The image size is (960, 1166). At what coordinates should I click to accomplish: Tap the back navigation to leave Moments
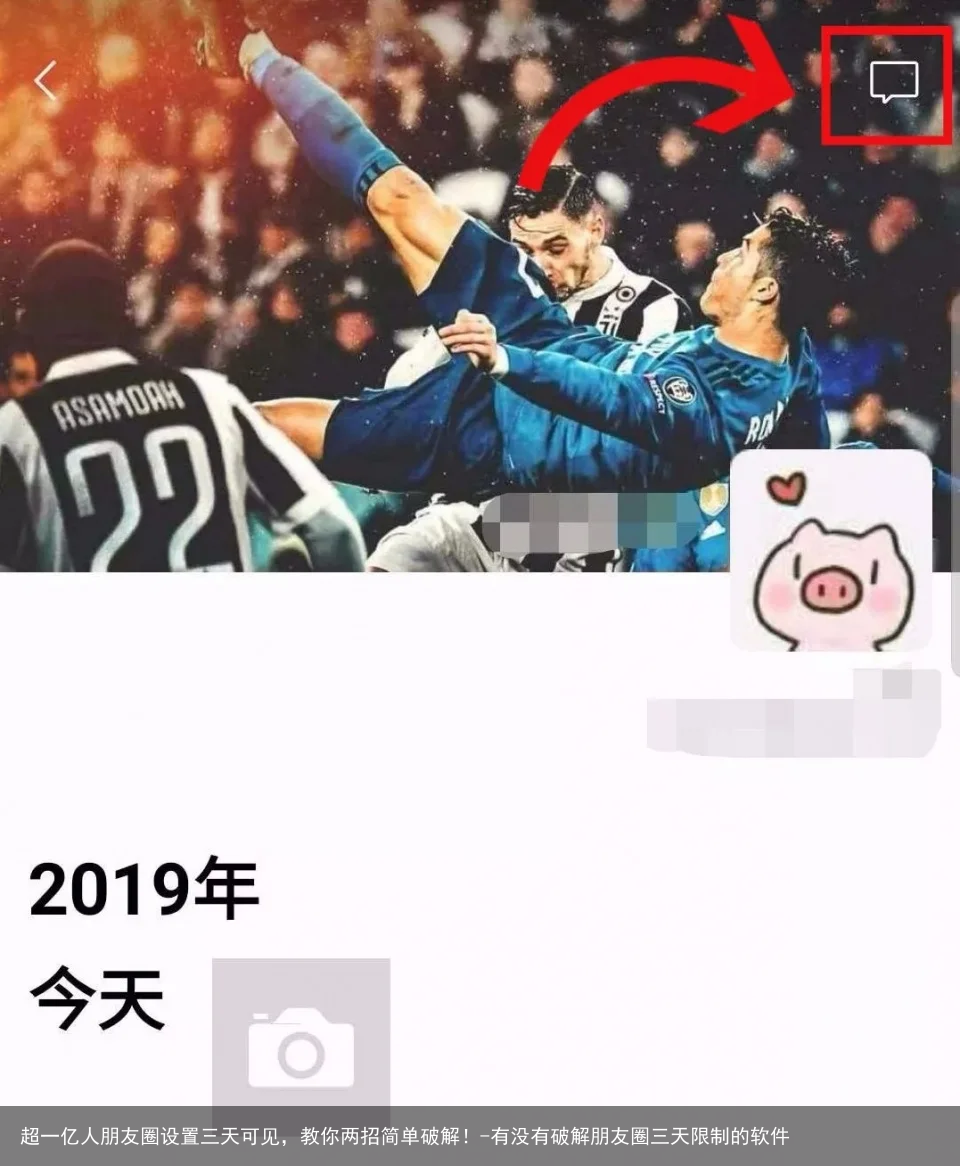(x=46, y=80)
